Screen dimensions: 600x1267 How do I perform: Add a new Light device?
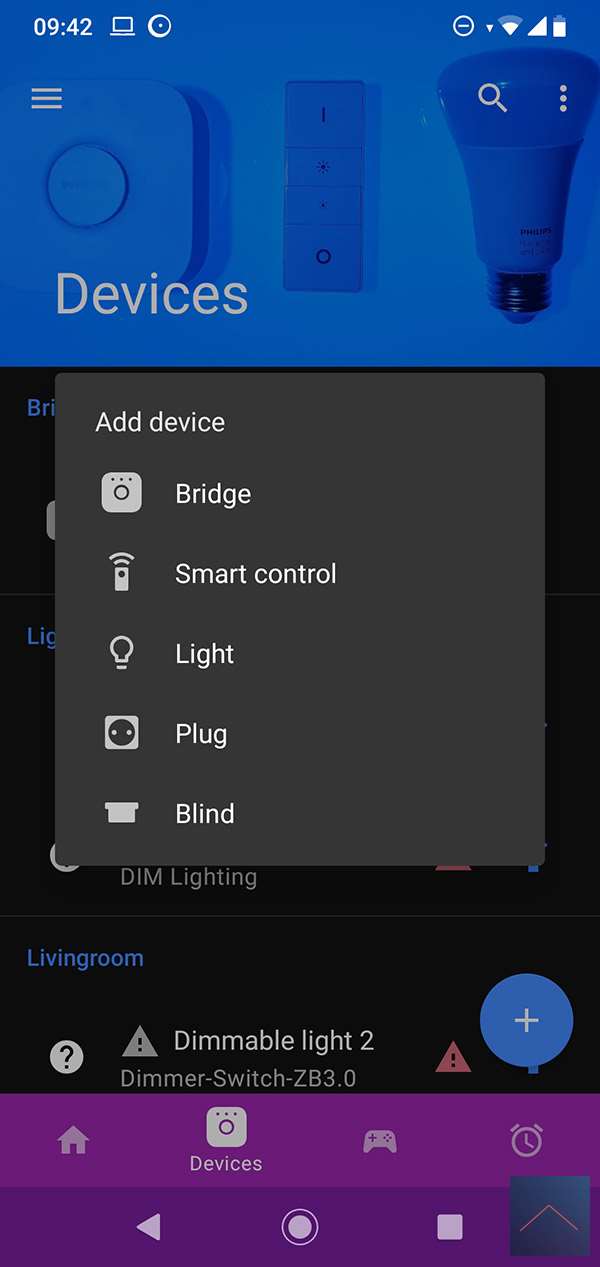click(204, 654)
